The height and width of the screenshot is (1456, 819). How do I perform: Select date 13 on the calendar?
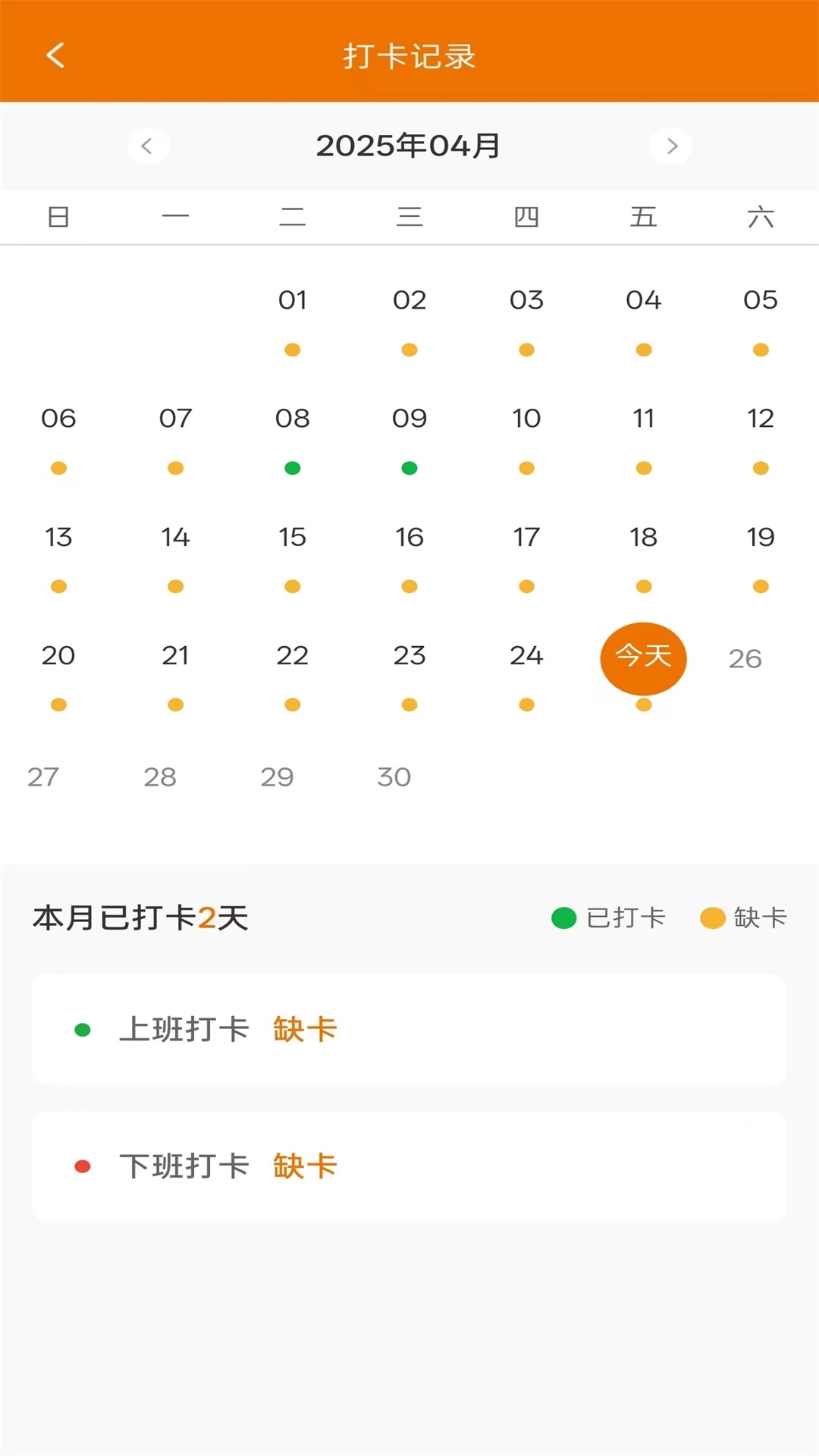pos(58,538)
